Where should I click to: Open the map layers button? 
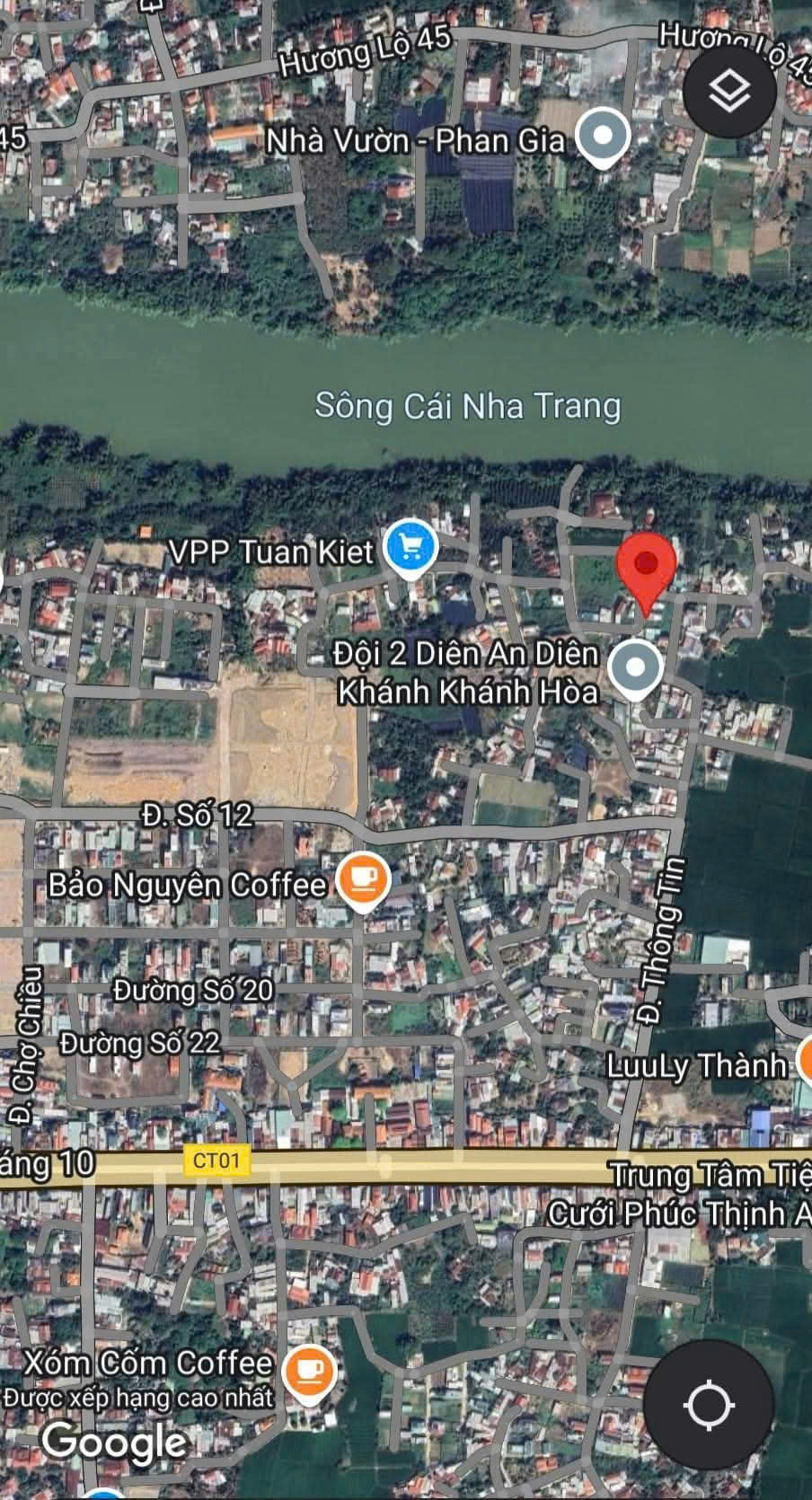tap(728, 91)
